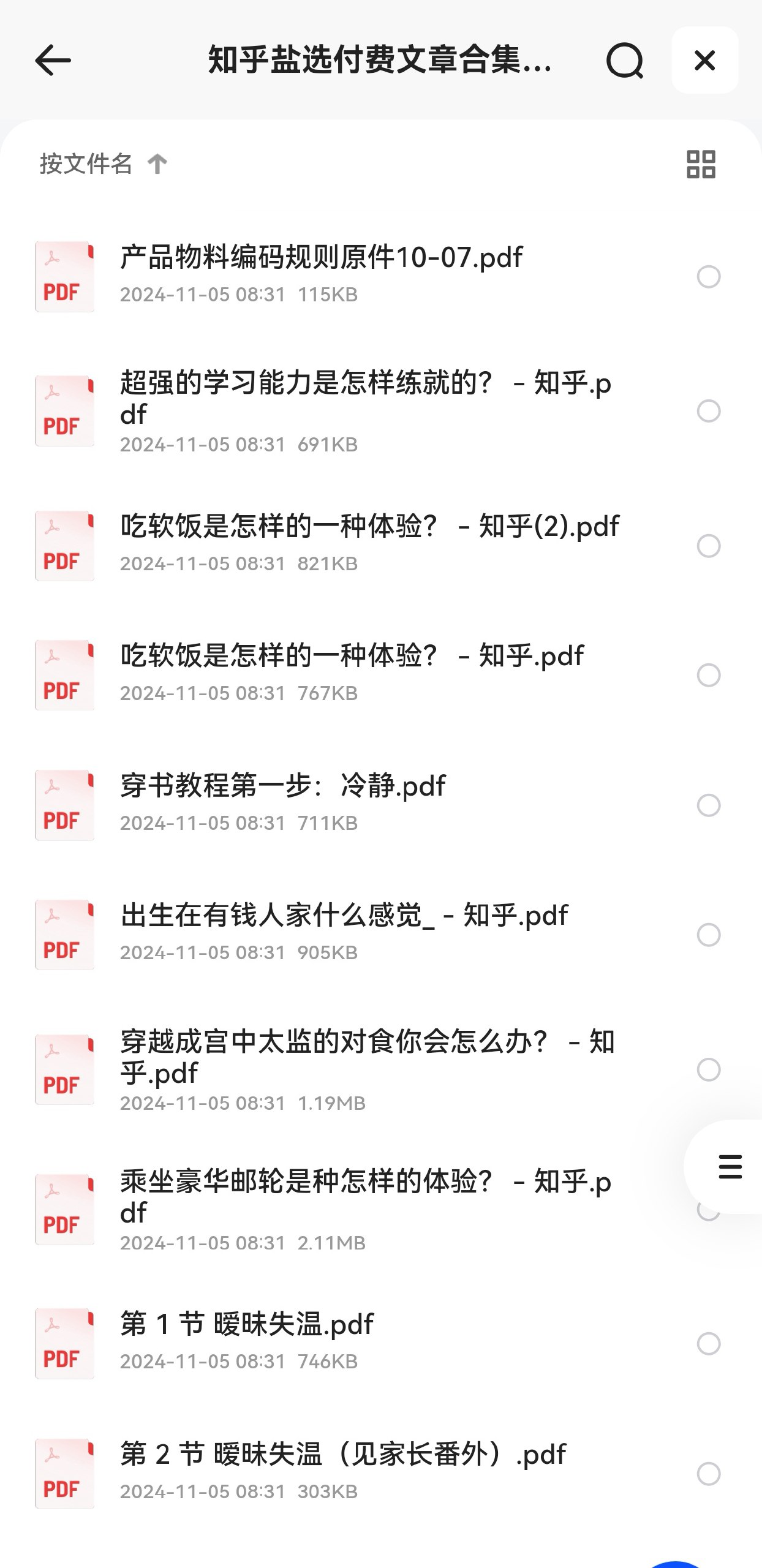This screenshot has height=1568, width=762.
Task: Switch to grid view layout
Action: (x=700, y=164)
